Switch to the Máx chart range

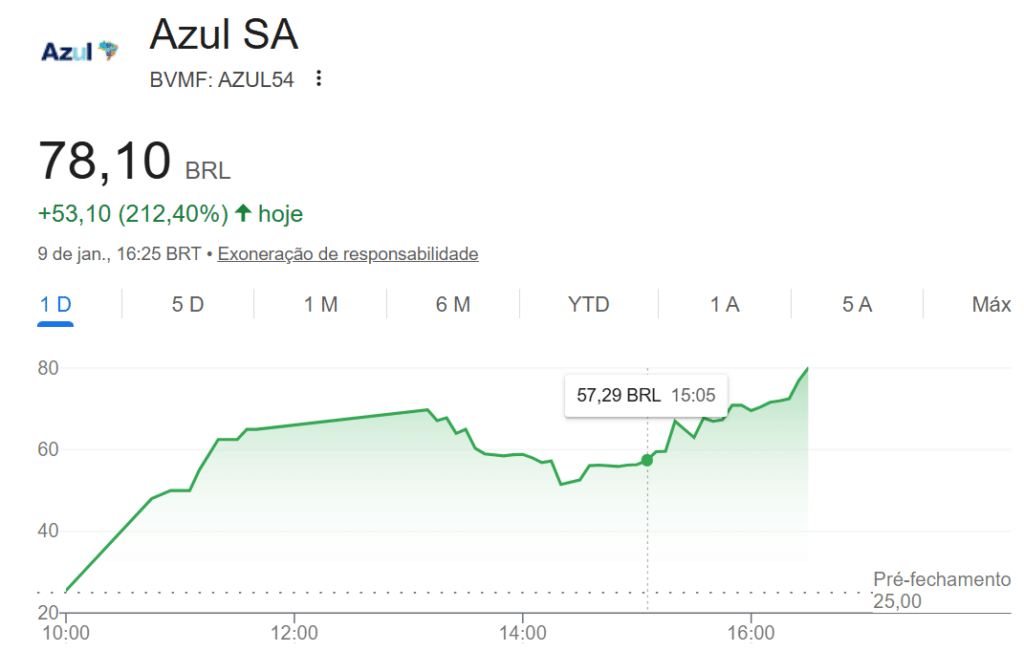pos(991,305)
